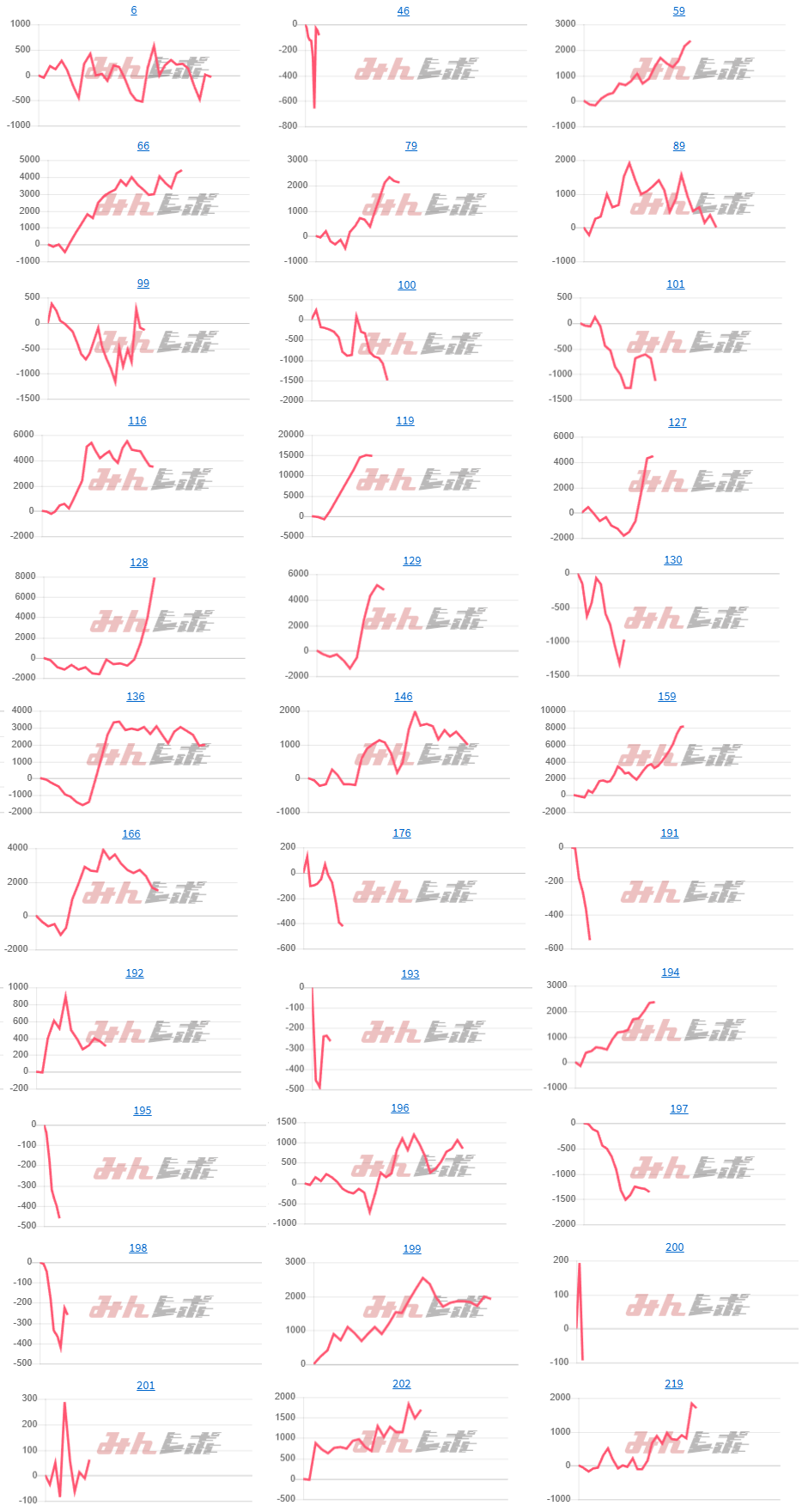Viewport: 808px width, 1512px height.
Task: Open the 116 link
Action: tap(137, 421)
